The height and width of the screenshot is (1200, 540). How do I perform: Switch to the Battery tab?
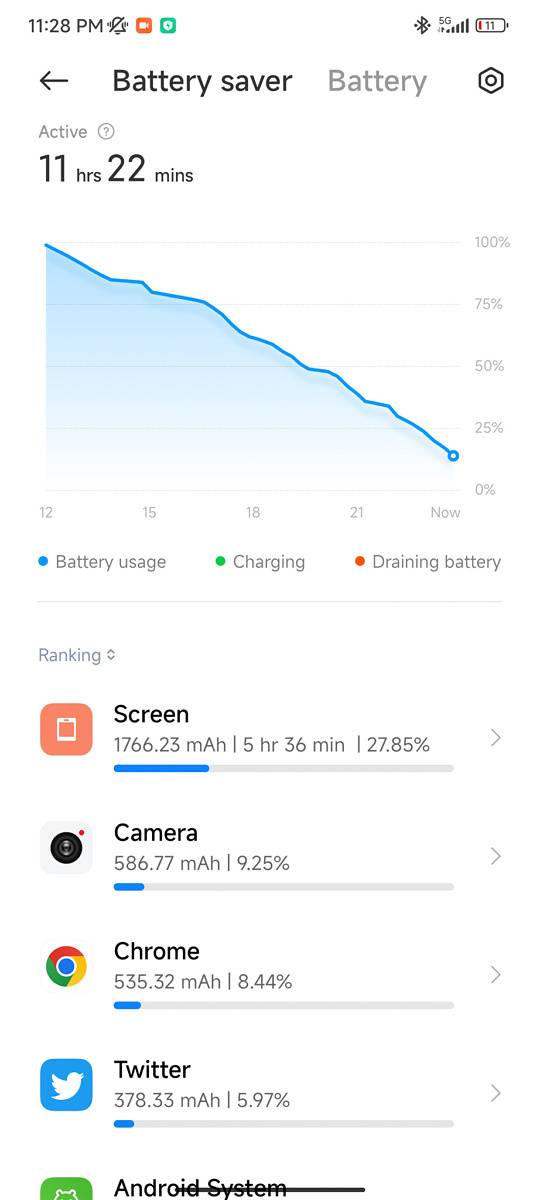(x=377, y=81)
